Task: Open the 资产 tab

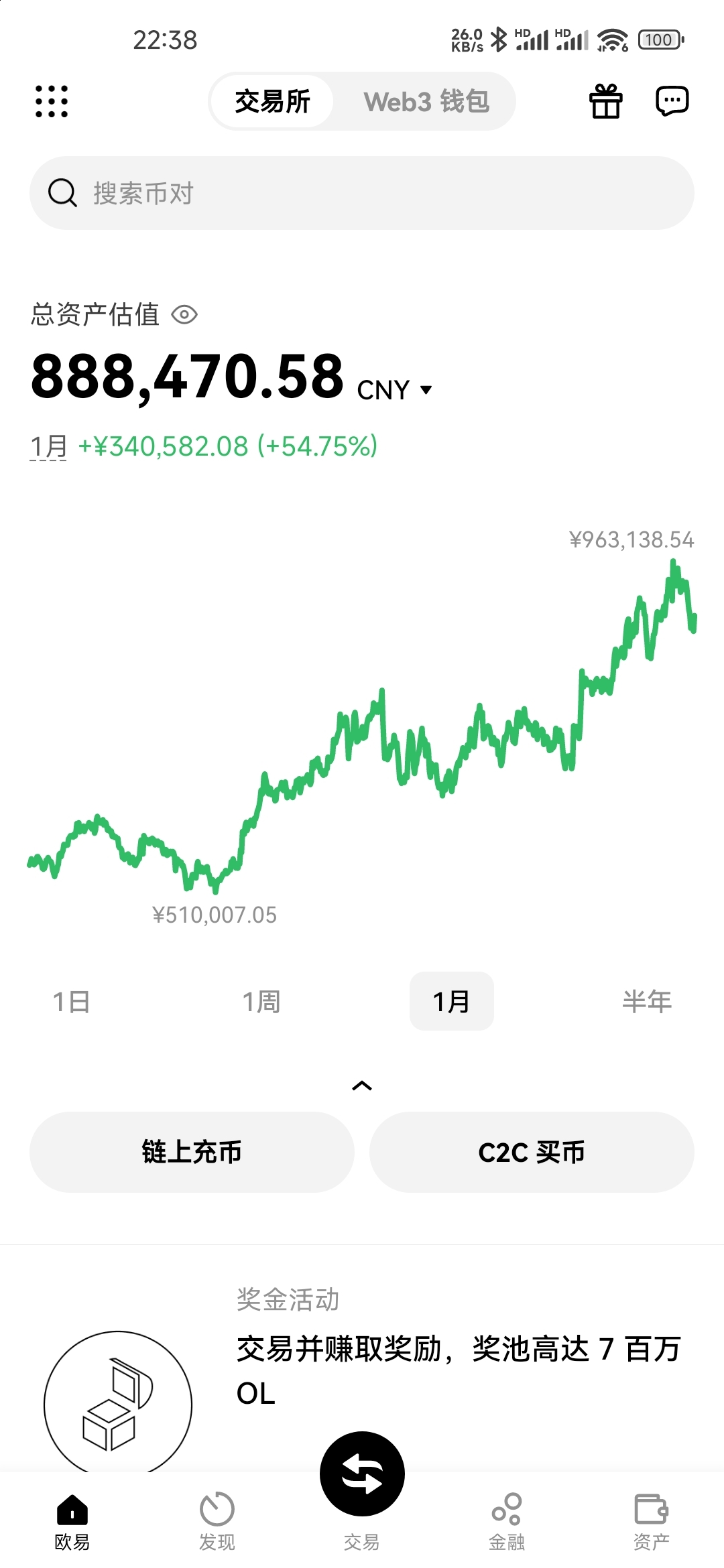Action: point(652,1522)
